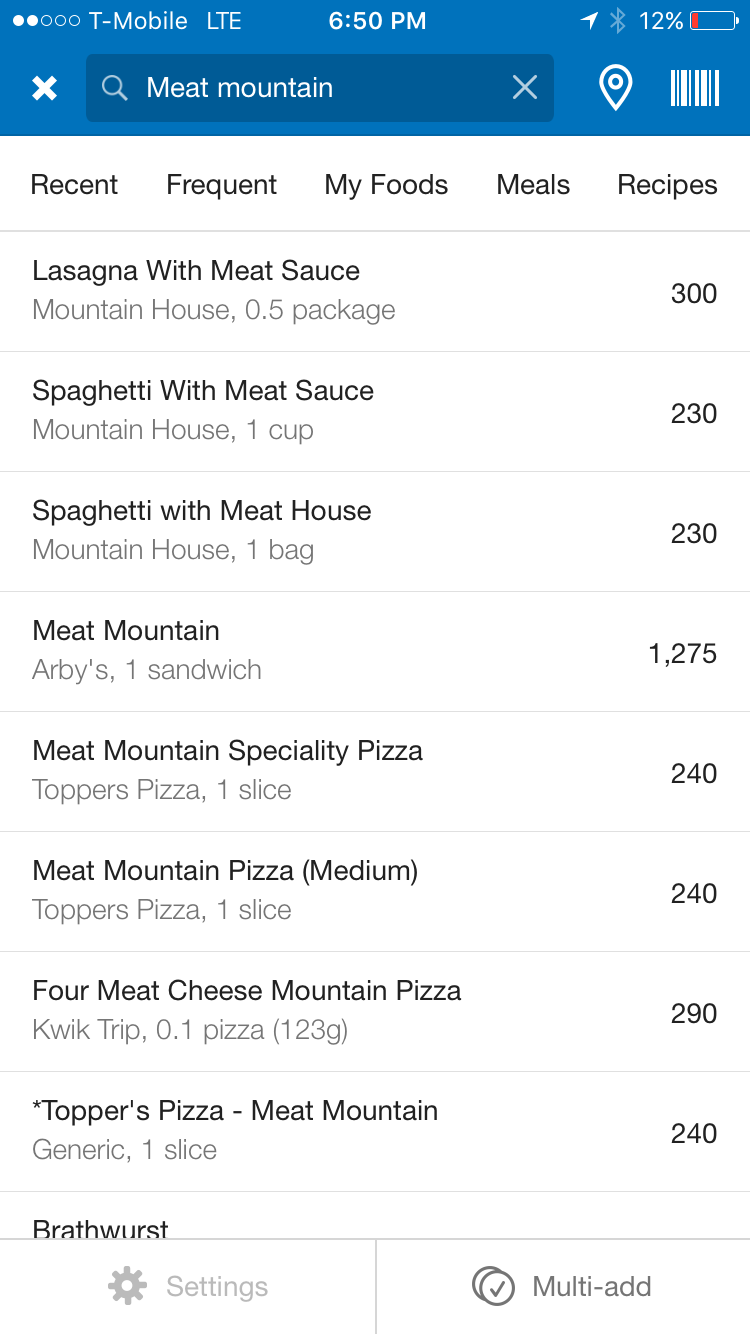Select Meat Mountain Speciality Pizza
This screenshot has height=1334, width=750.
pyautogui.click(x=375, y=772)
